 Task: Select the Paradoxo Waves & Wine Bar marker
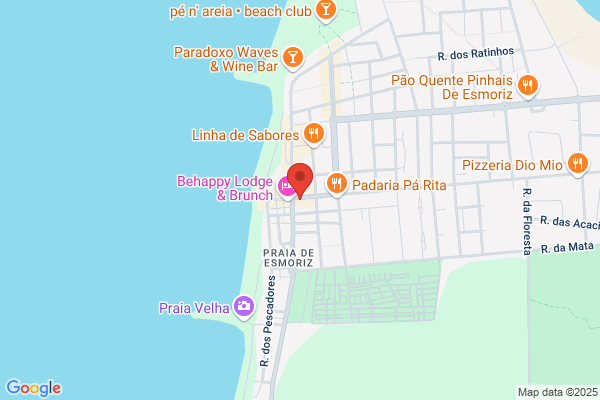(293, 58)
